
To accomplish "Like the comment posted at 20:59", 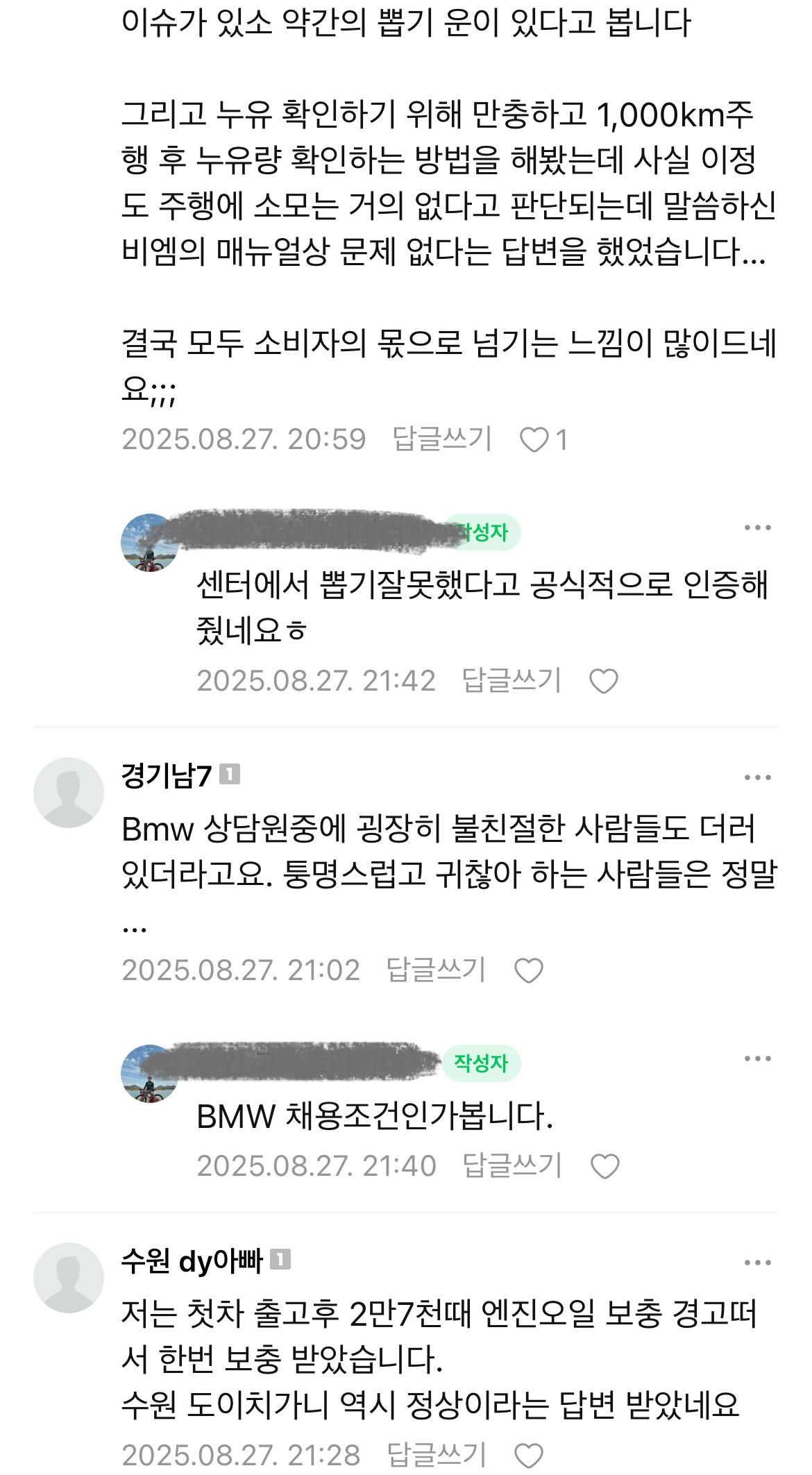I will coord(534,440).
